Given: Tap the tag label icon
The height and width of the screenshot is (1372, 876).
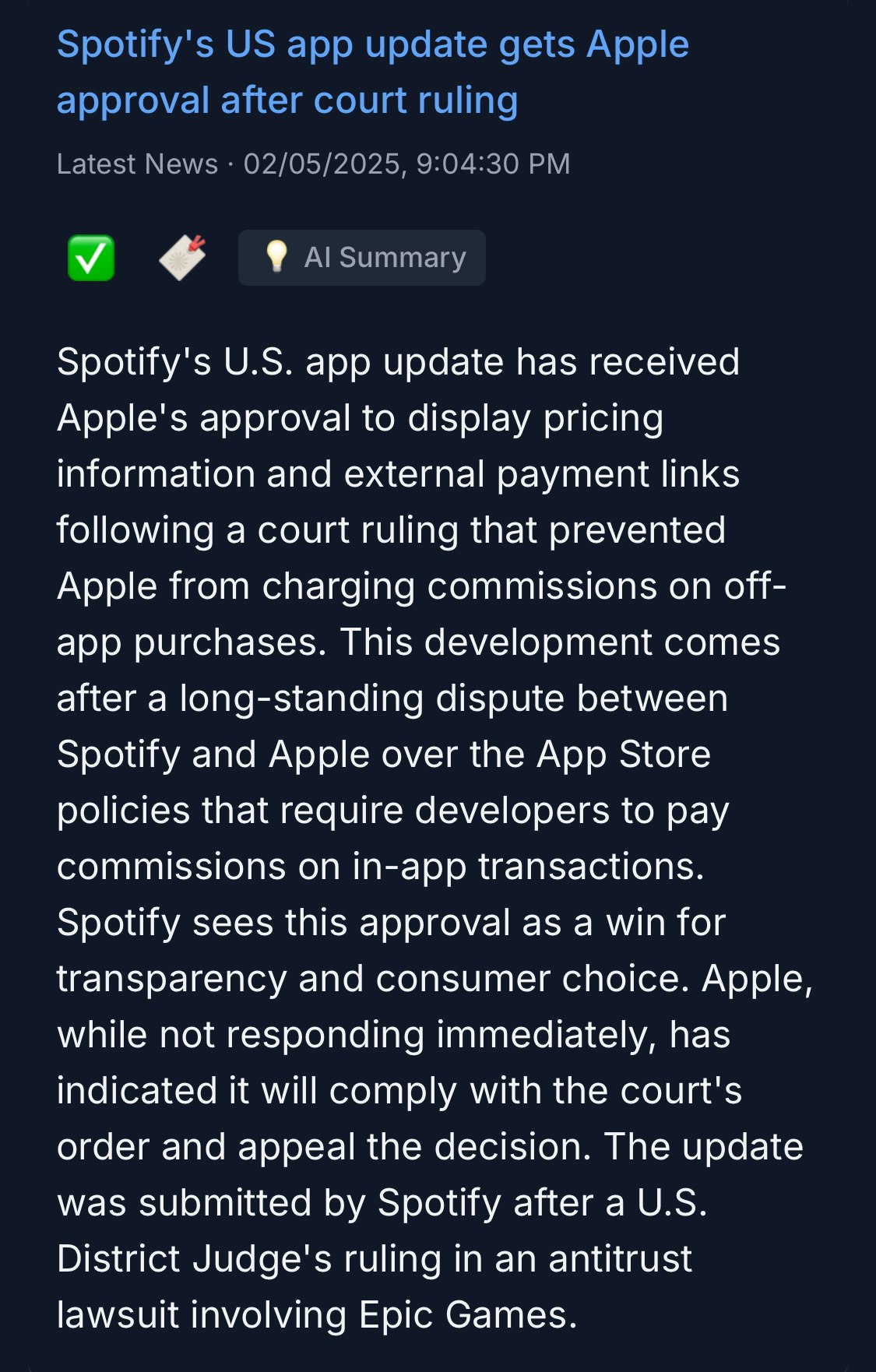Looking at the screenshot, I should [183, 258].
